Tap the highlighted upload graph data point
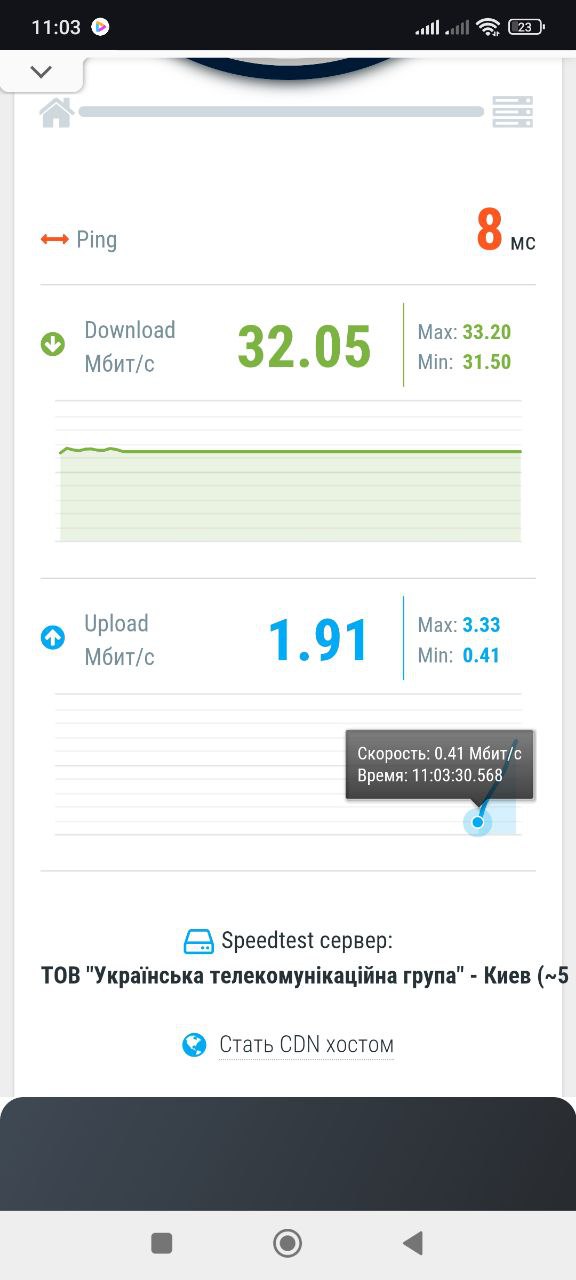Viewport: 576px width, 1280px height. pyautogui.click(x=478, y=822)
